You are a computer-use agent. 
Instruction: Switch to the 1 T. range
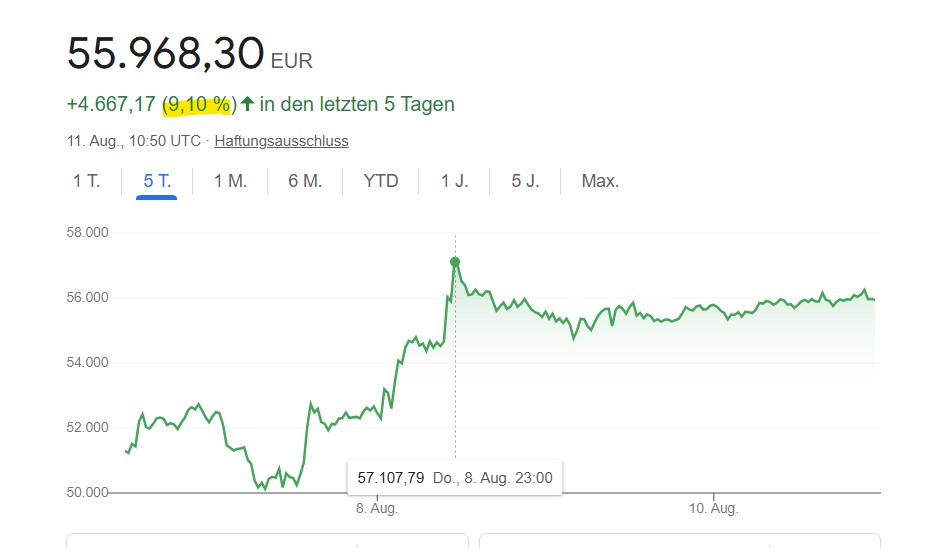[x=86, y=181]
